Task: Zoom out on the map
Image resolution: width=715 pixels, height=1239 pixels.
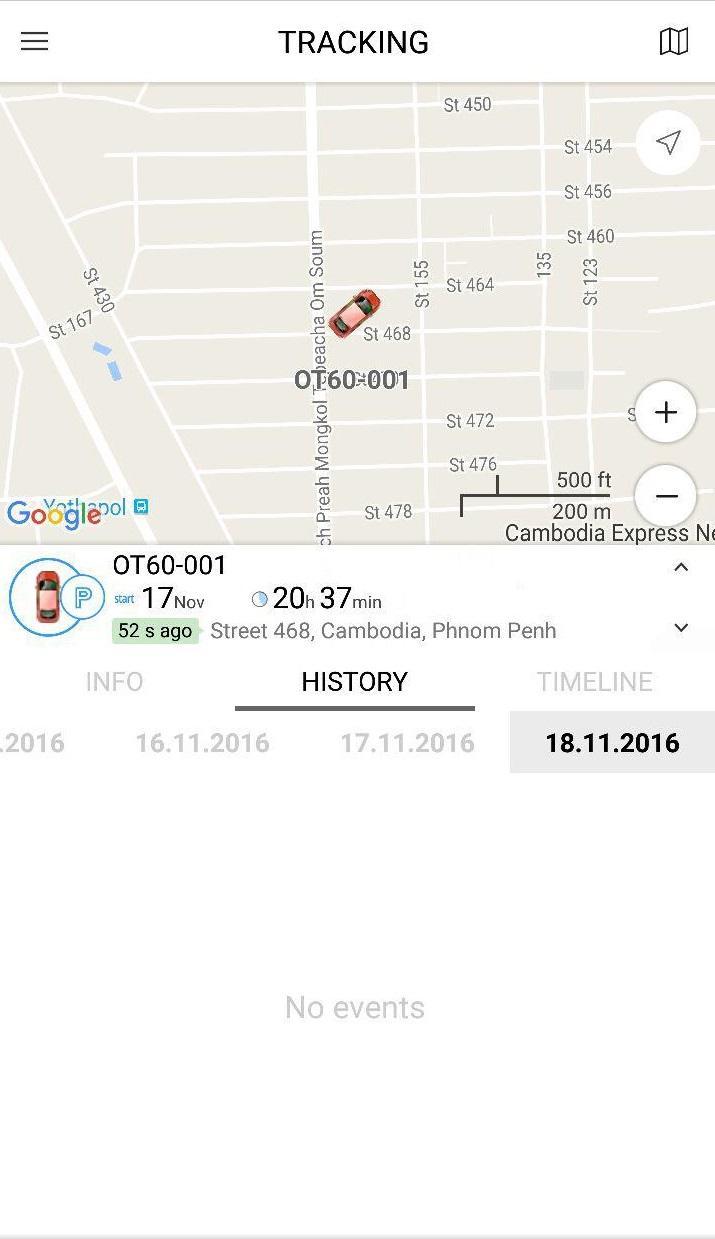Action: pyautogui.click(x=666, y=496)
